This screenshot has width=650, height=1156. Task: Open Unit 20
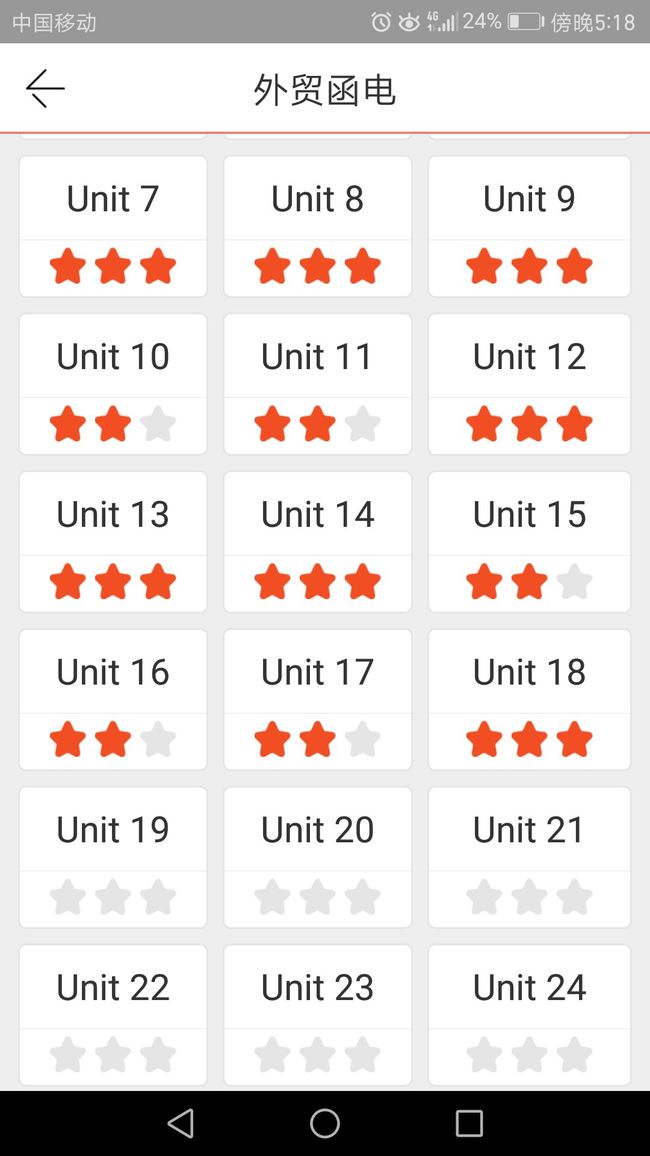318,857
